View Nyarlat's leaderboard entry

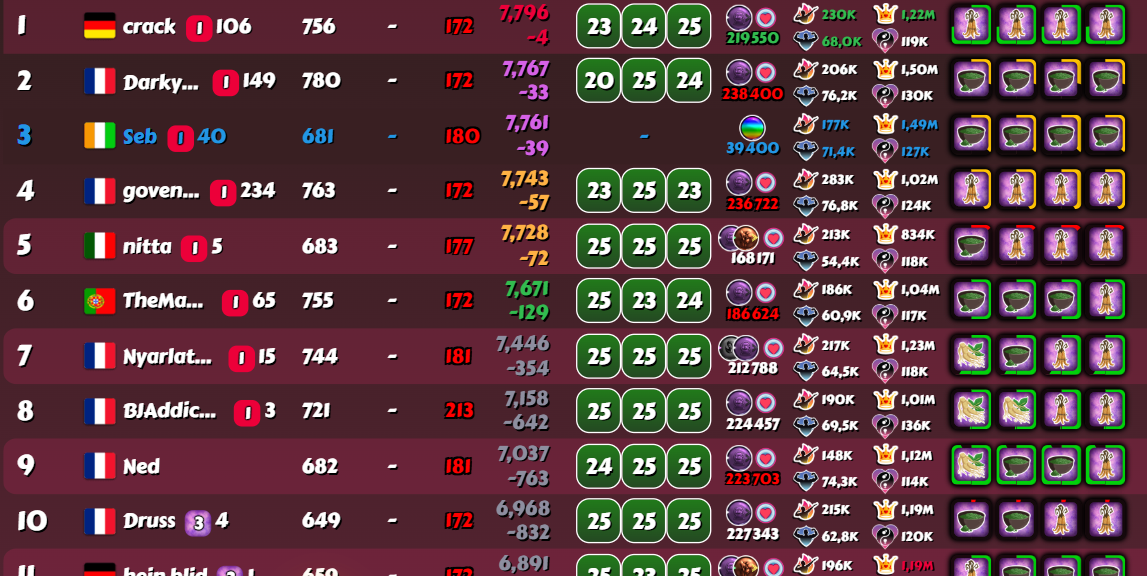[166, 356]
